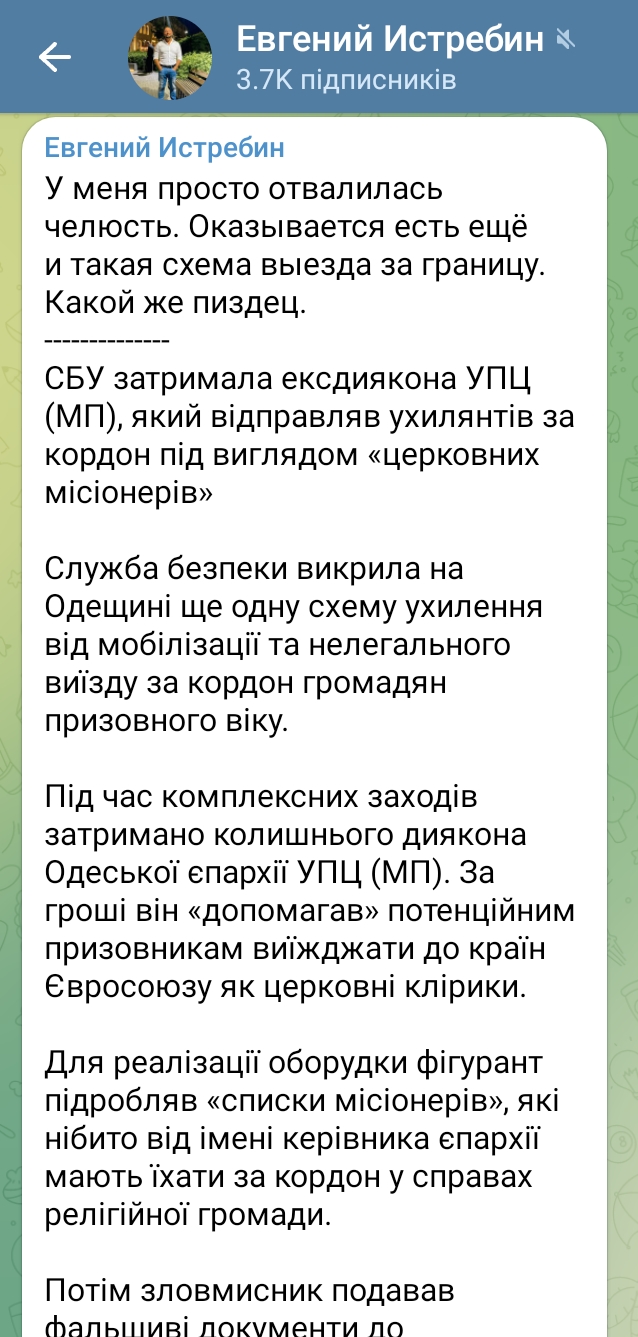Open the channel's profile photo
This screenshot has height=1337, width=638.
[x=171, y=57]
